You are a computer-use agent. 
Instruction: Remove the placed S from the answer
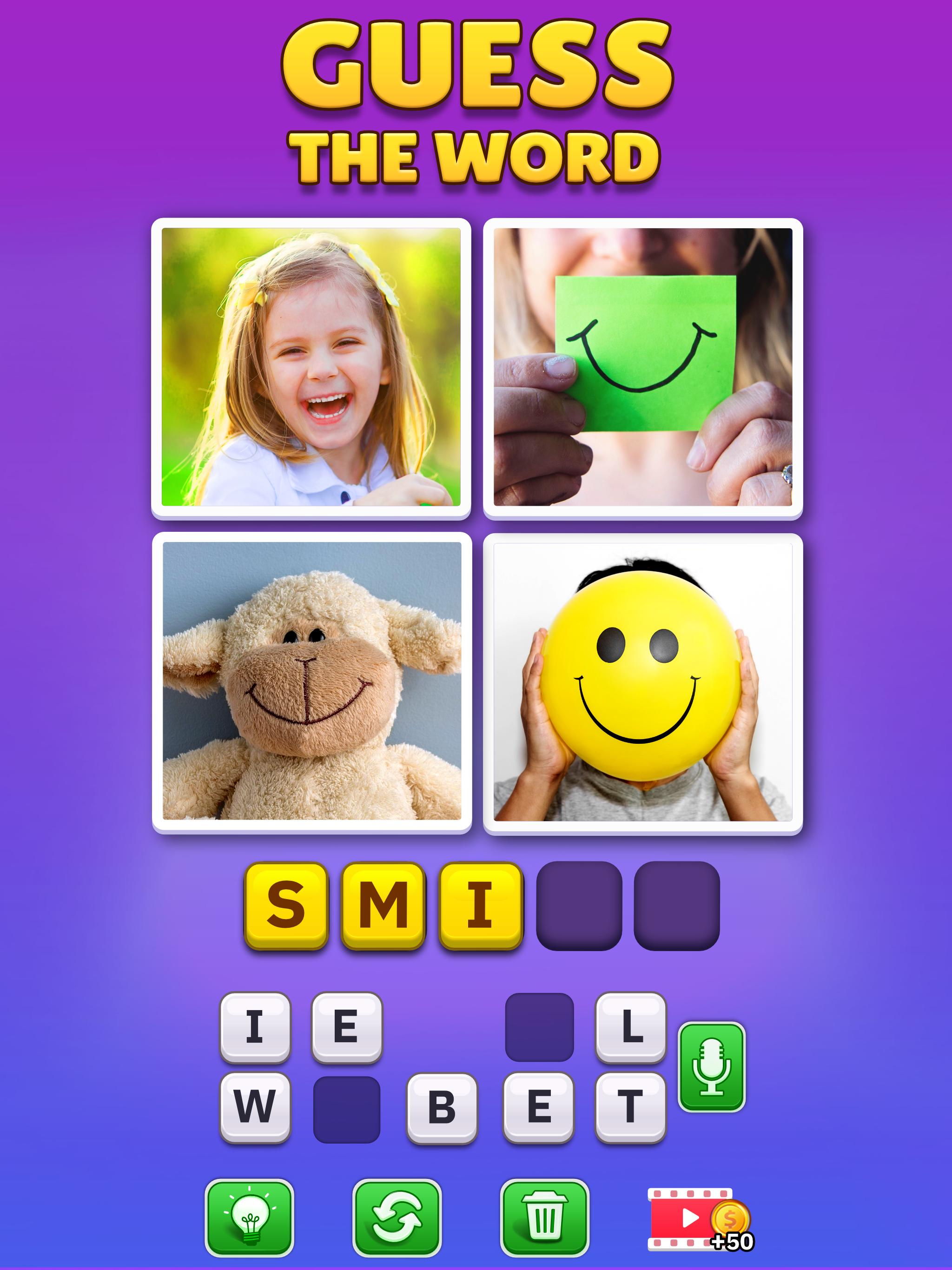coord(286,906)
